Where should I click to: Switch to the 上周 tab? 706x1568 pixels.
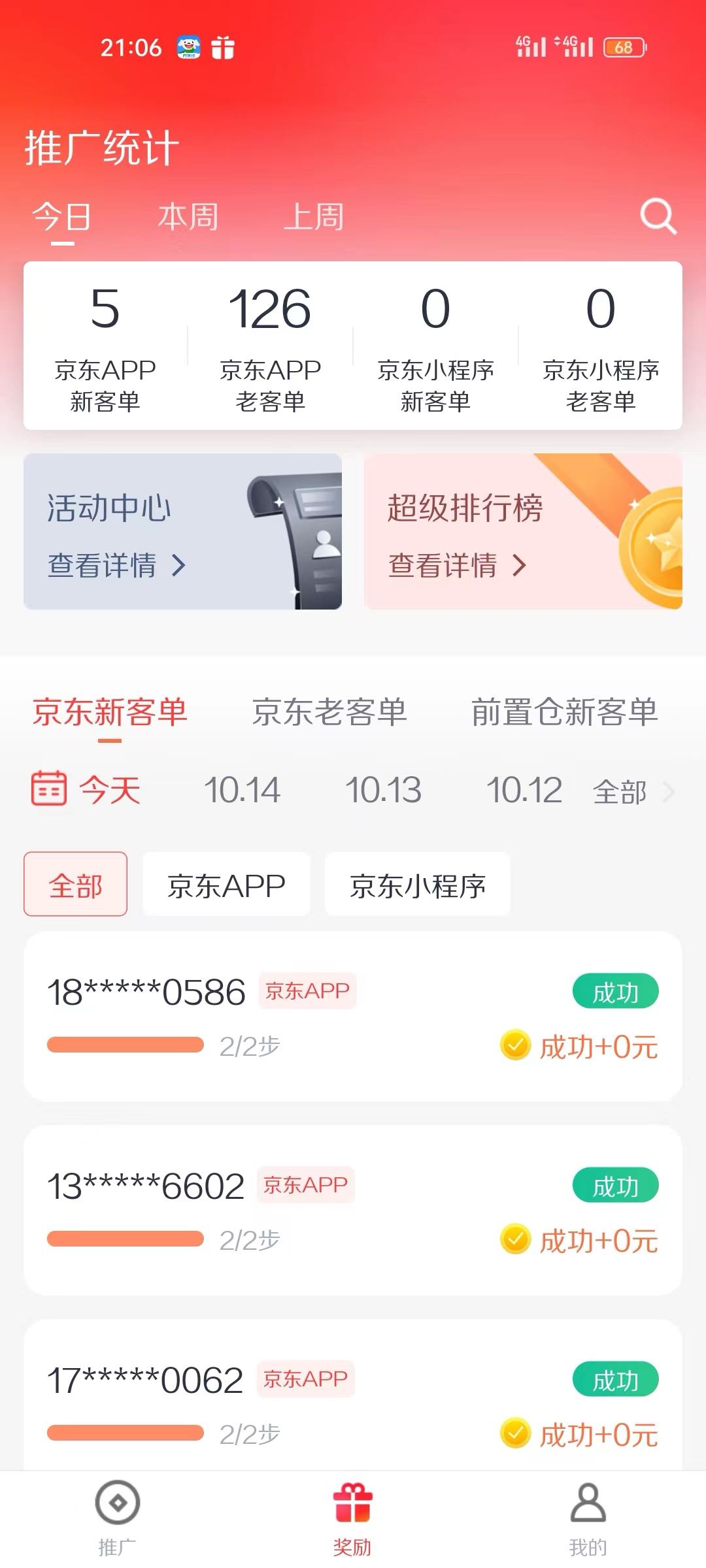pyautogui.click(x=314, y=217)
